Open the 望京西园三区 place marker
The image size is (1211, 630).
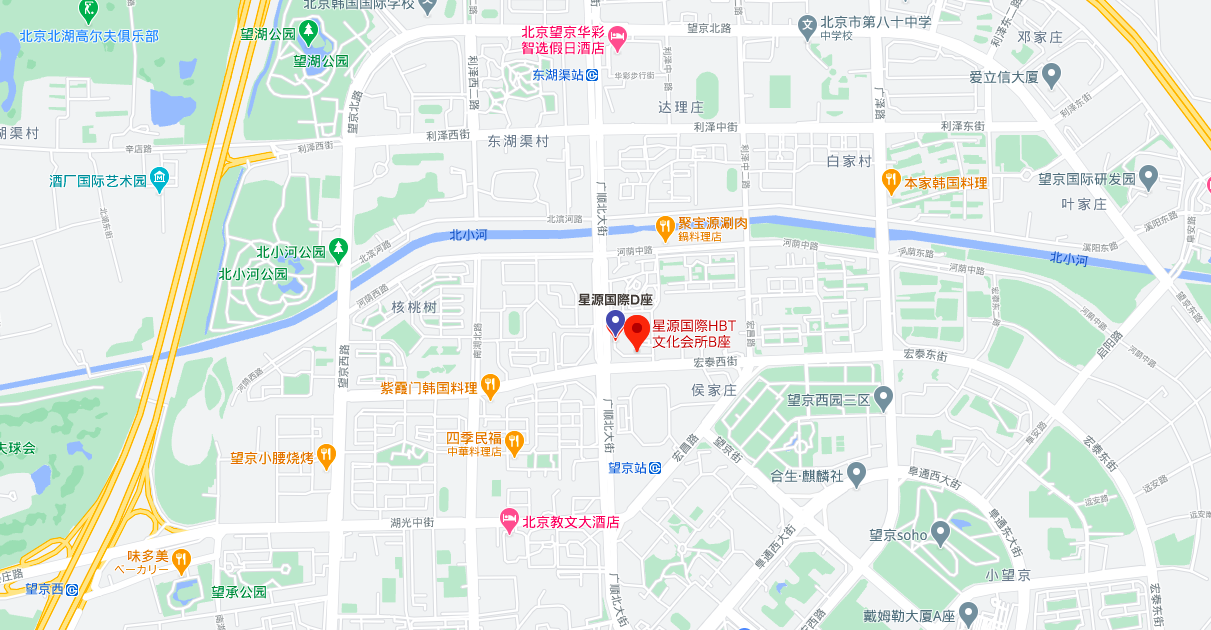click(x=883, y=399)
